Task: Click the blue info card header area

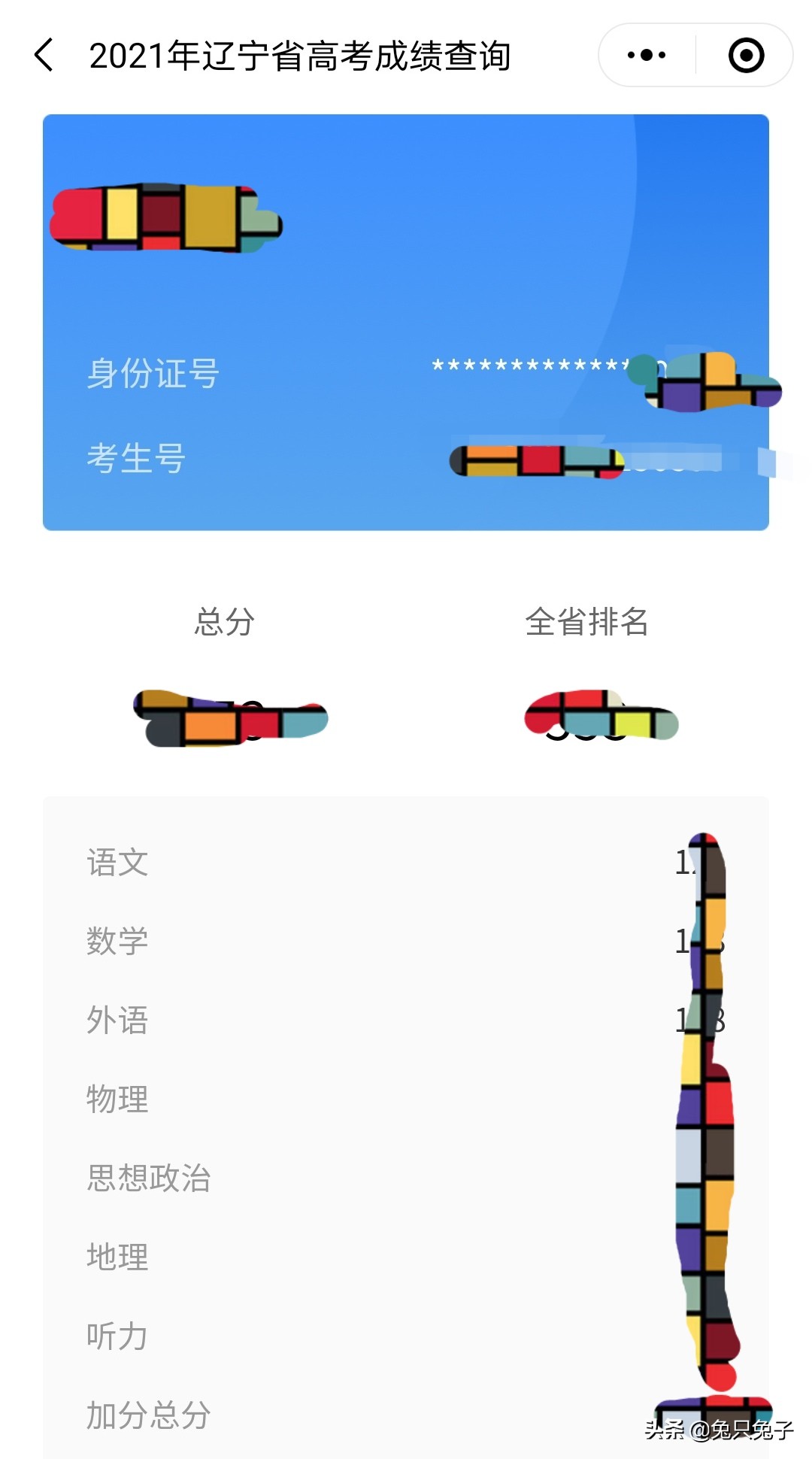Action: point(406,226)
